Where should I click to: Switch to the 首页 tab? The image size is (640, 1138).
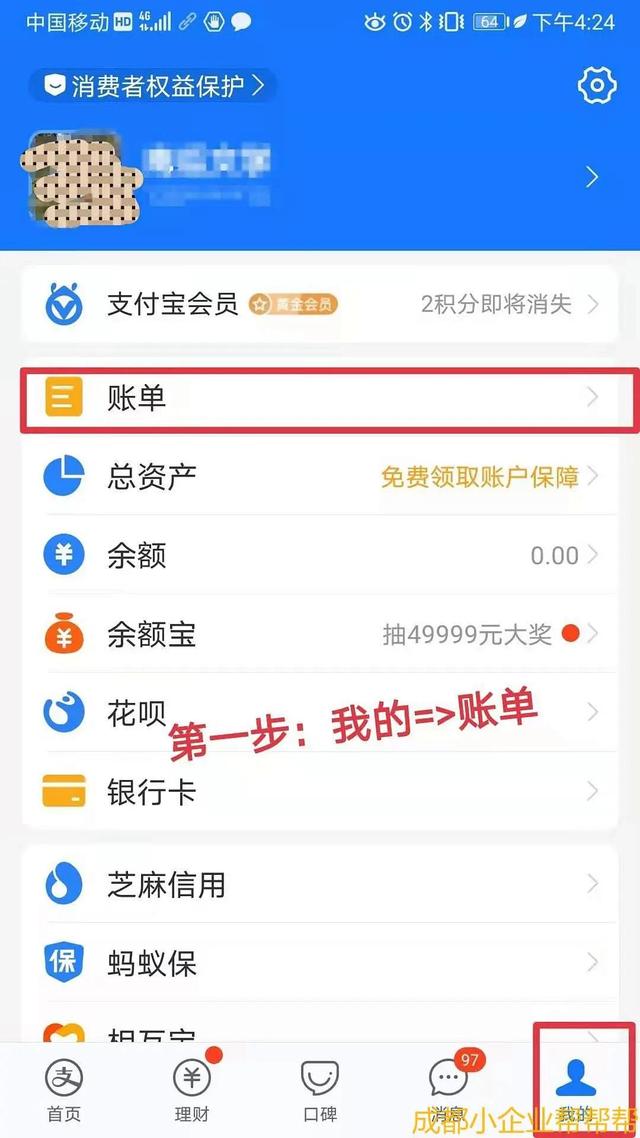[64, 1090]
